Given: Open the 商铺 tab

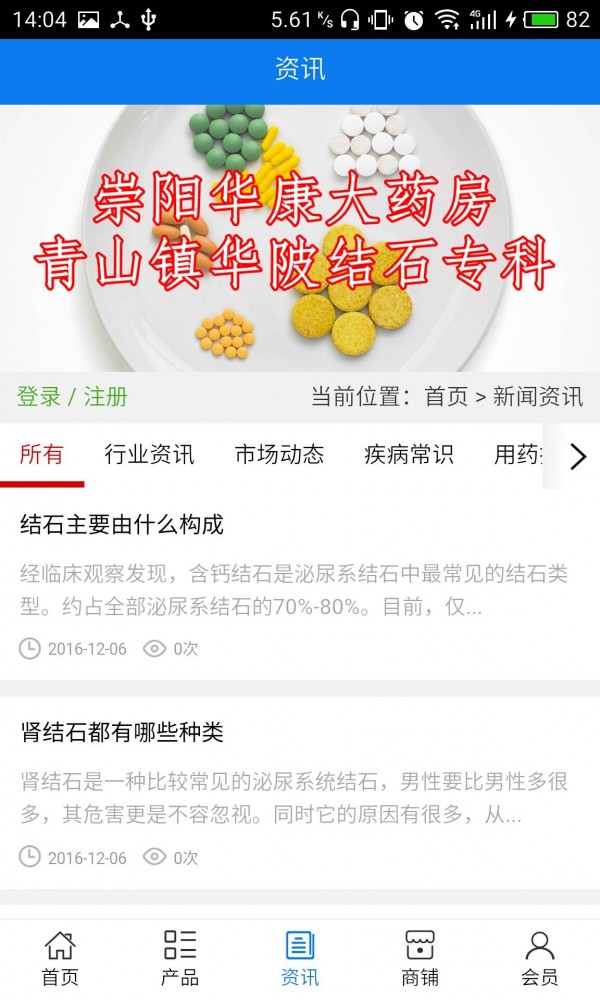Looking at the screenshot, I should pos(420,958).
